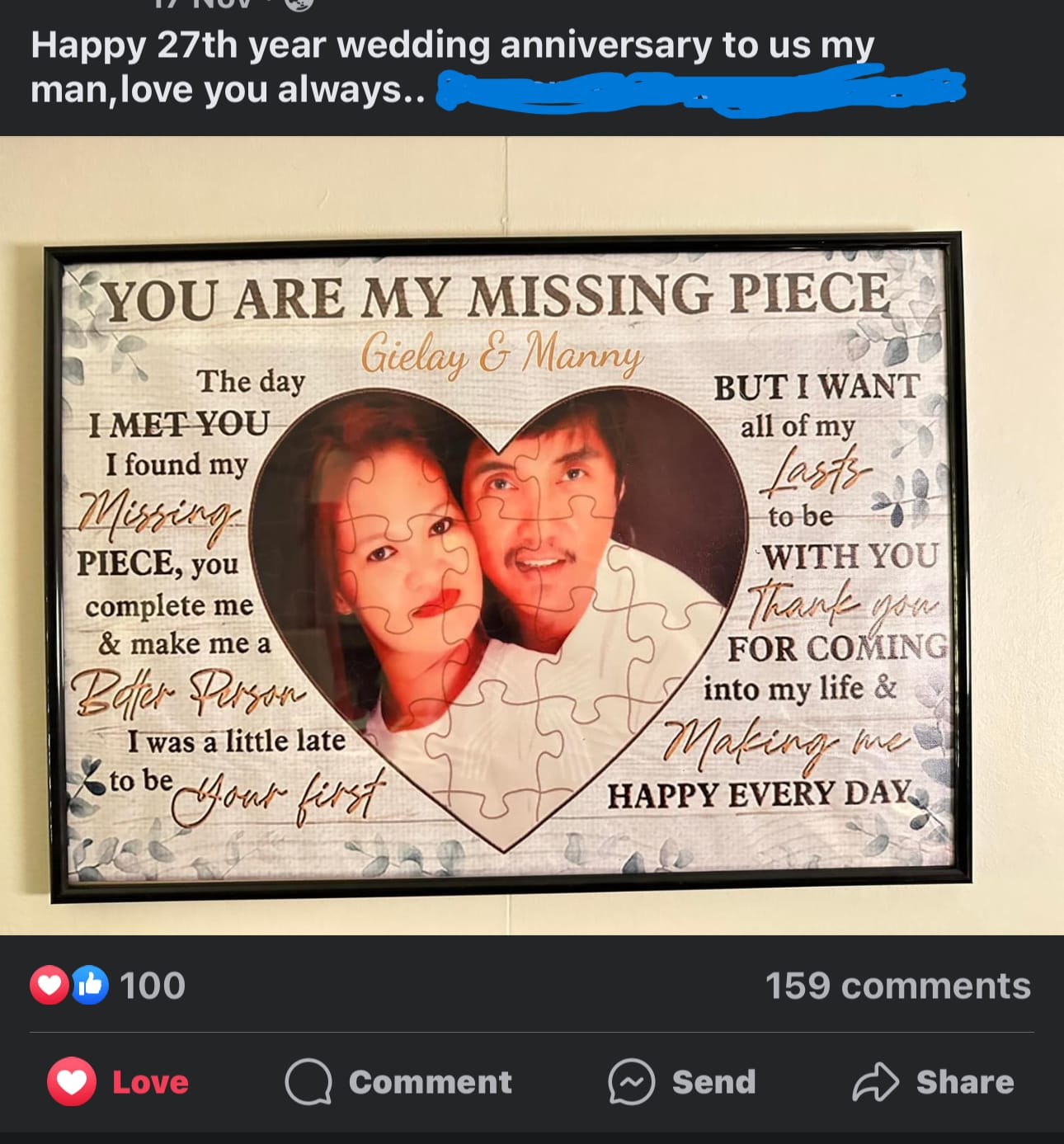View the 159 comments

coord(897,986)
